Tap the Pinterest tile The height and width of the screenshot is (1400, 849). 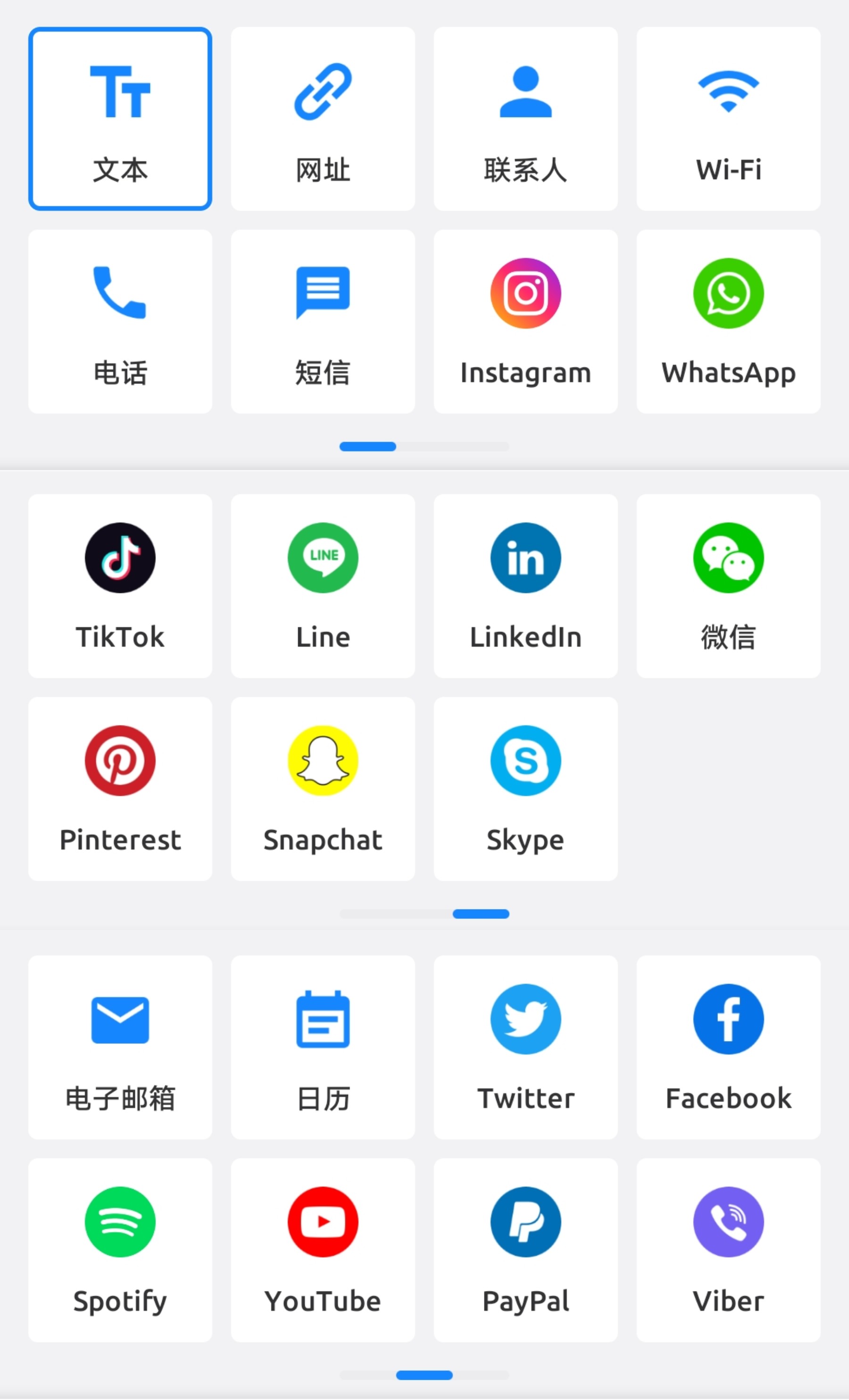pyautogui.click(x=120, y=788)
